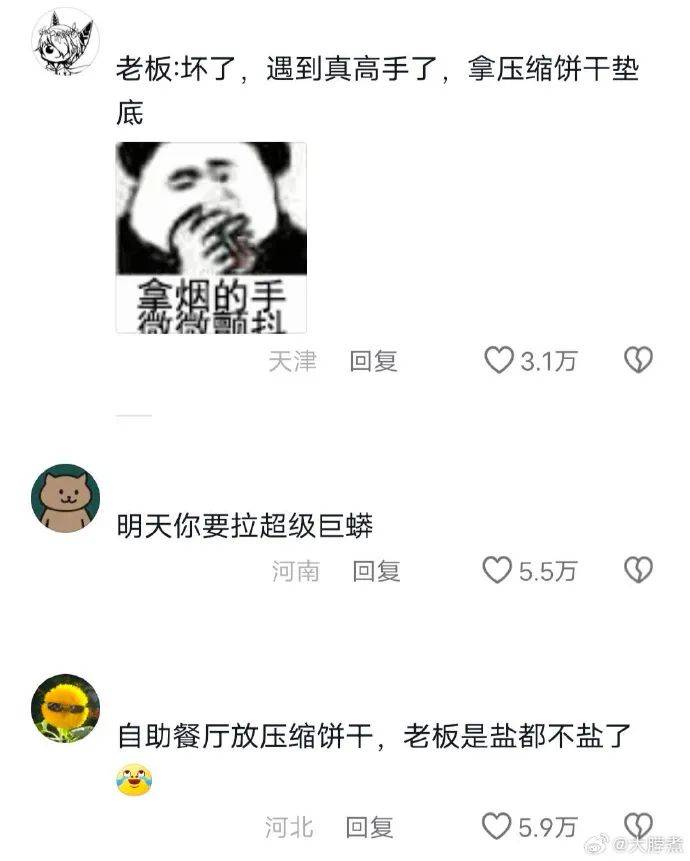Like the 超级巨蟒 comment
Screen dimensions: 690x861
[x=498, y=570]
